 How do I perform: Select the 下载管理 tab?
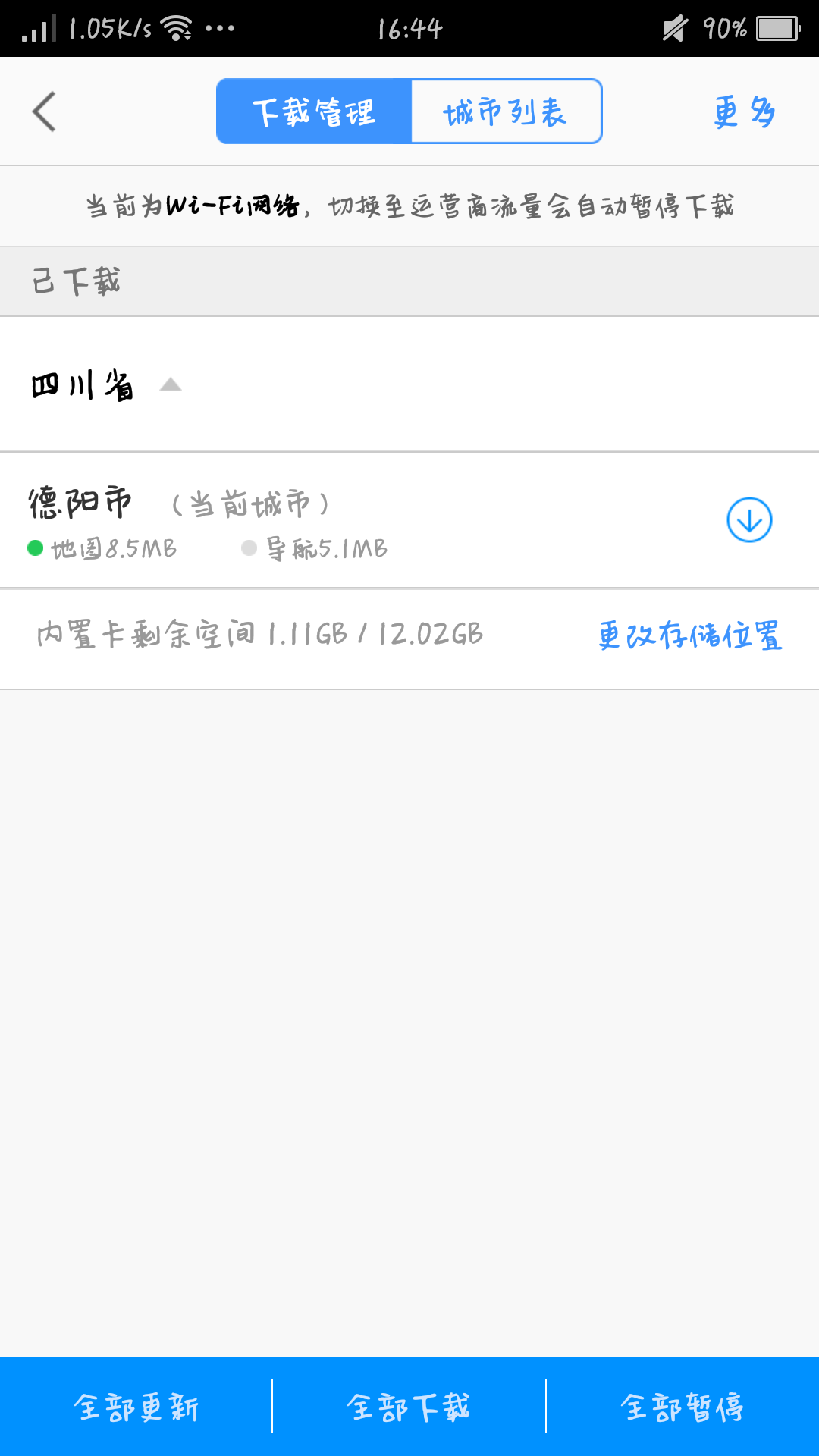(x=314, y=111)
